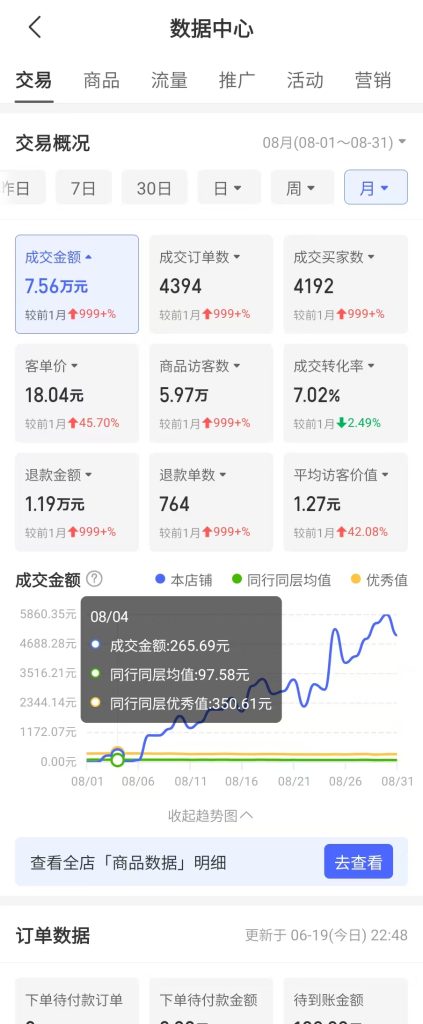Select the 7日 time range chip
Viewport: 423px width, 1024px height.
pyautogui.click(x=84, y=188)
